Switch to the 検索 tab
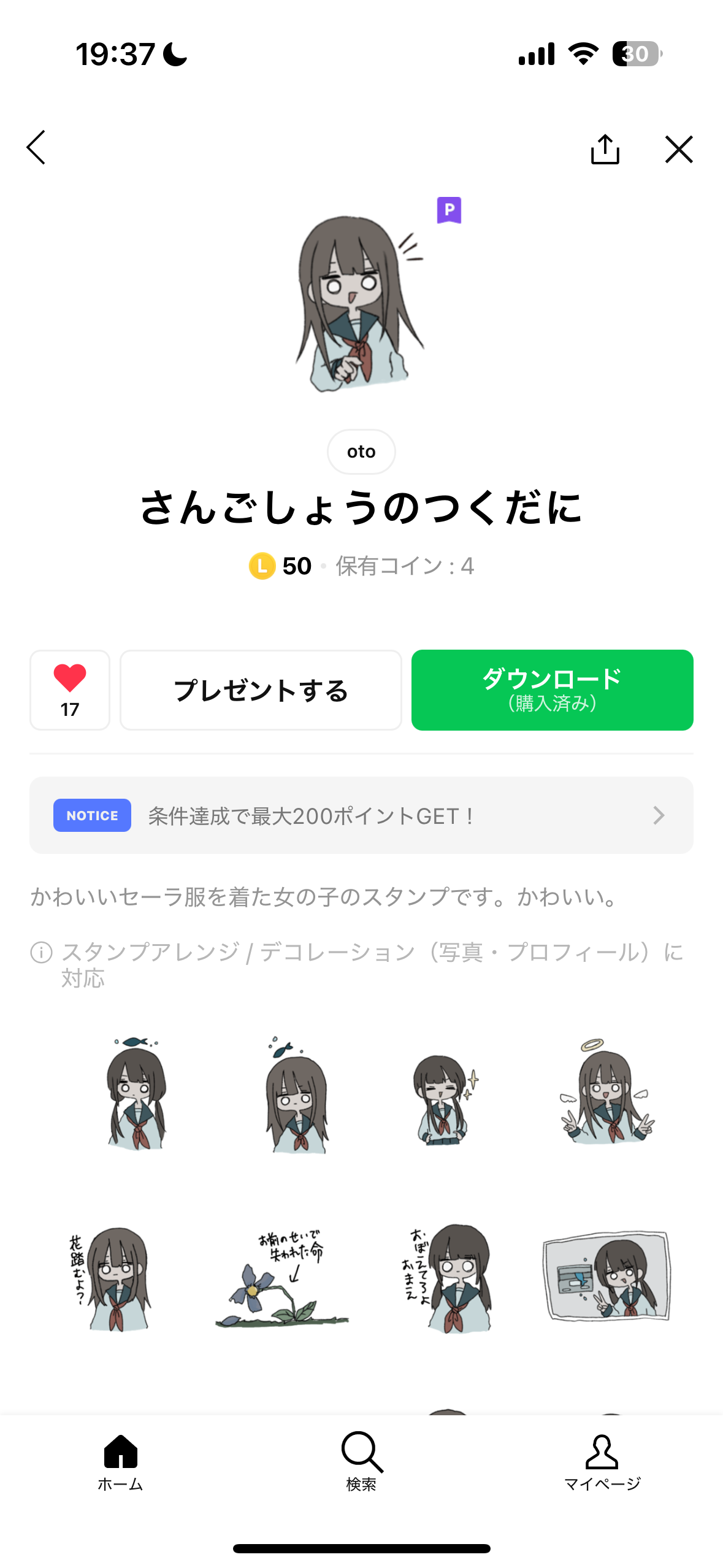 361,1462
